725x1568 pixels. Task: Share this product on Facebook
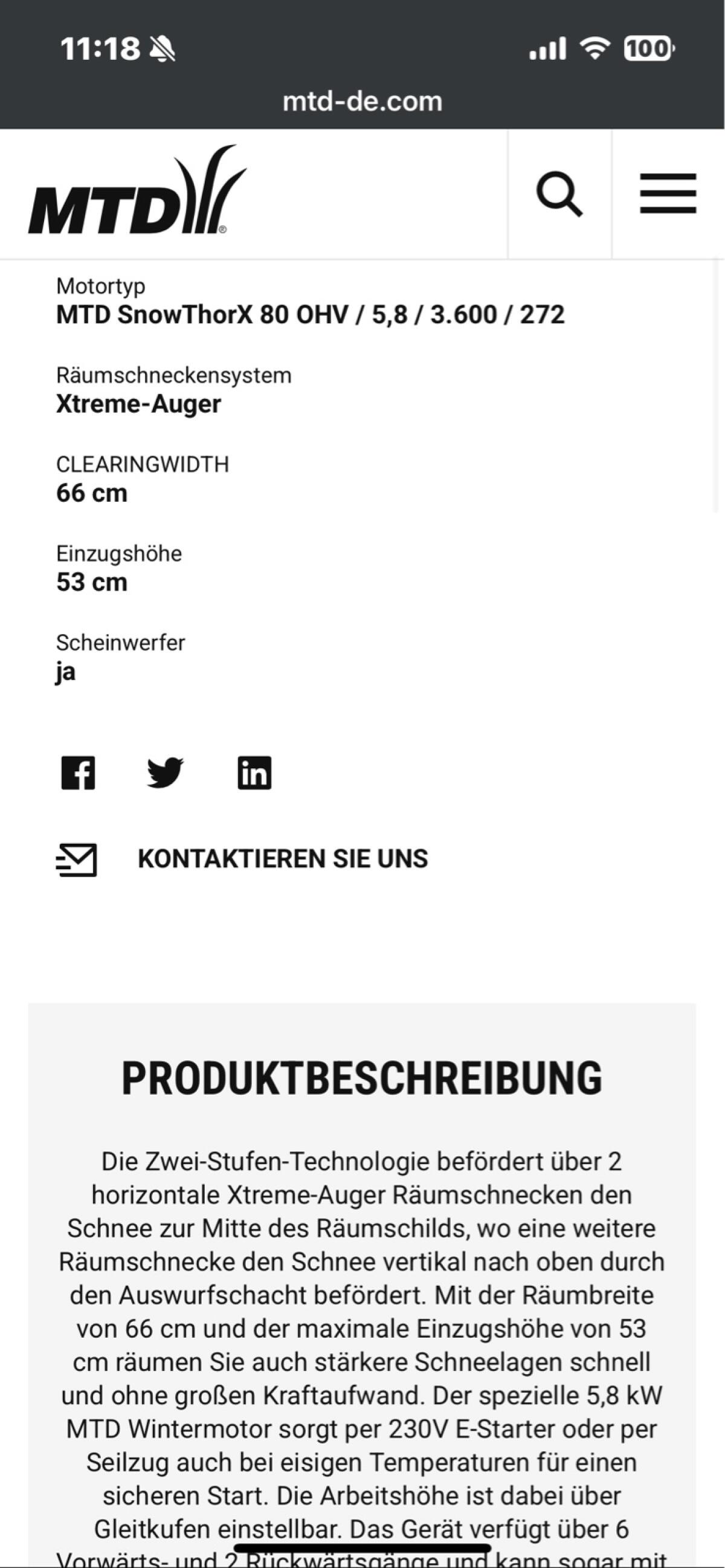pos(78,773)
